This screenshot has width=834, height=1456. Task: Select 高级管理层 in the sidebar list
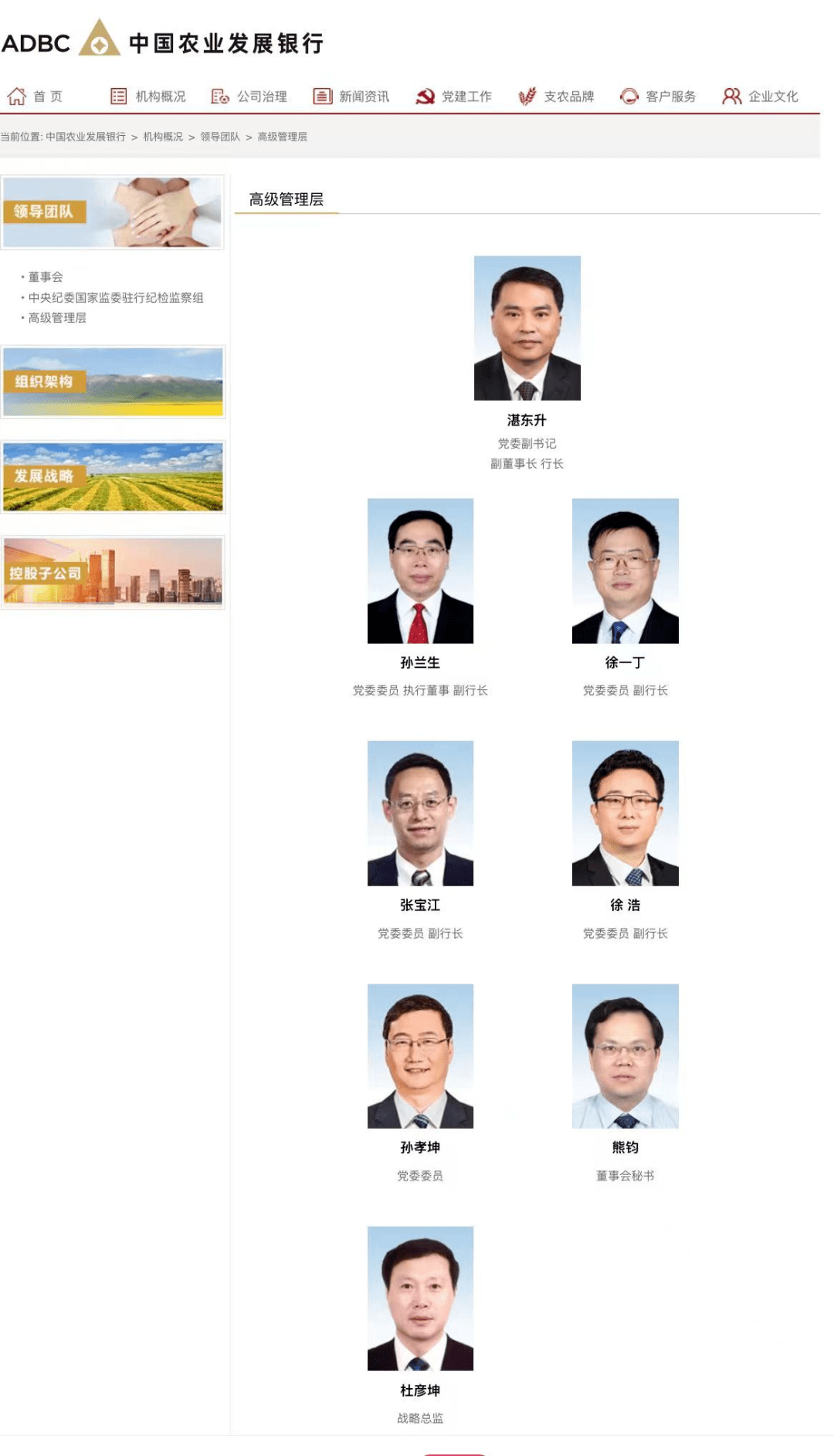[x=57, y=317]
